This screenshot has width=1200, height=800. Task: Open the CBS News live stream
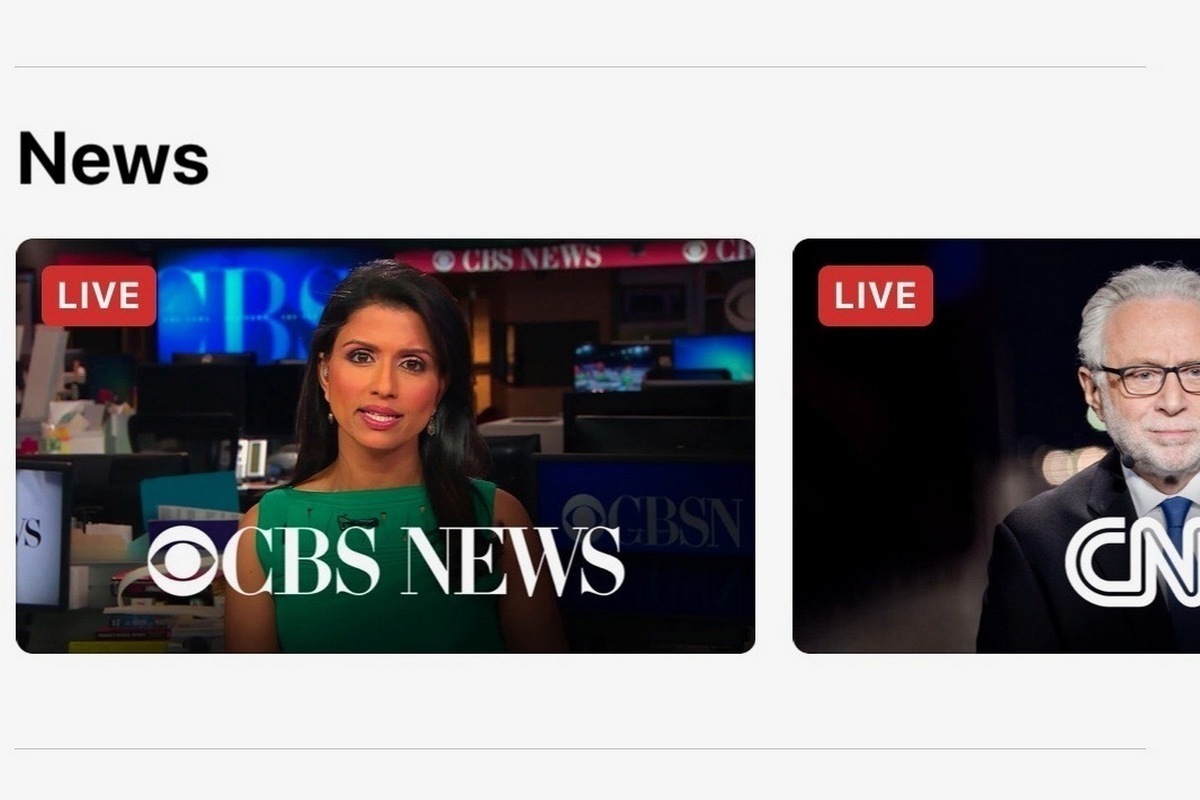click(x=385, y=446)
